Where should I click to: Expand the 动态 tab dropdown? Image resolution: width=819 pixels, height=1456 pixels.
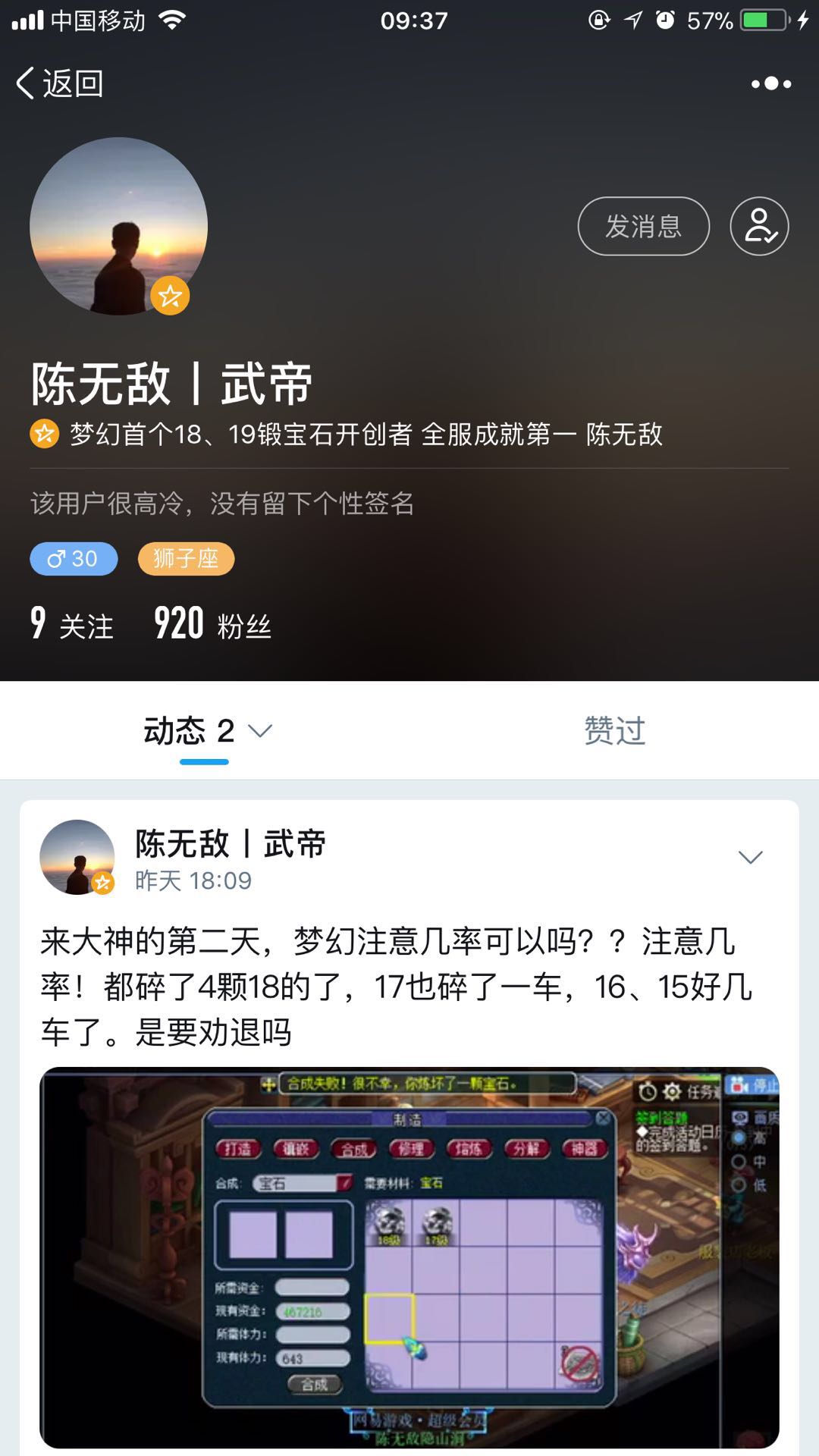coord(259,731)
